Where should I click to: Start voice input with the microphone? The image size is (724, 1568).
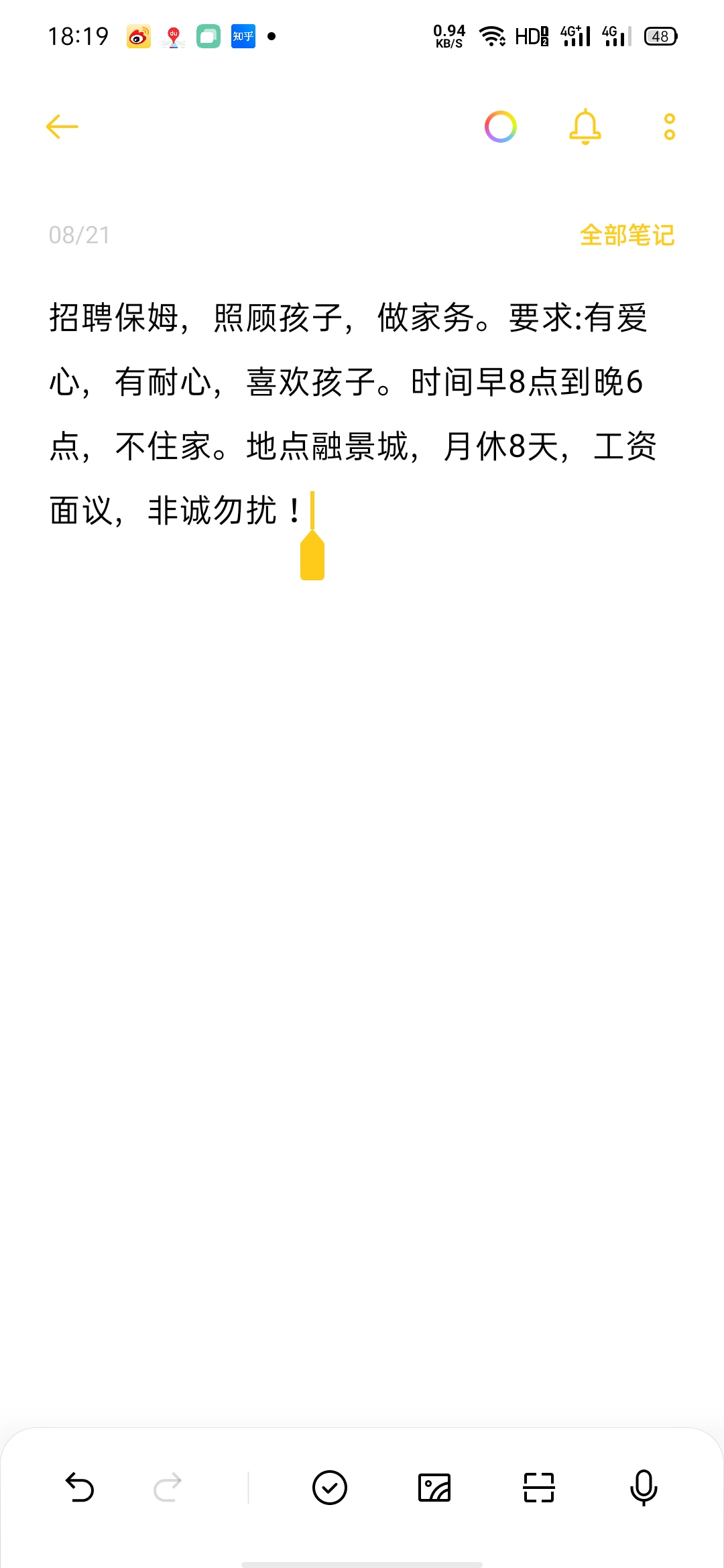[644, 1488]
